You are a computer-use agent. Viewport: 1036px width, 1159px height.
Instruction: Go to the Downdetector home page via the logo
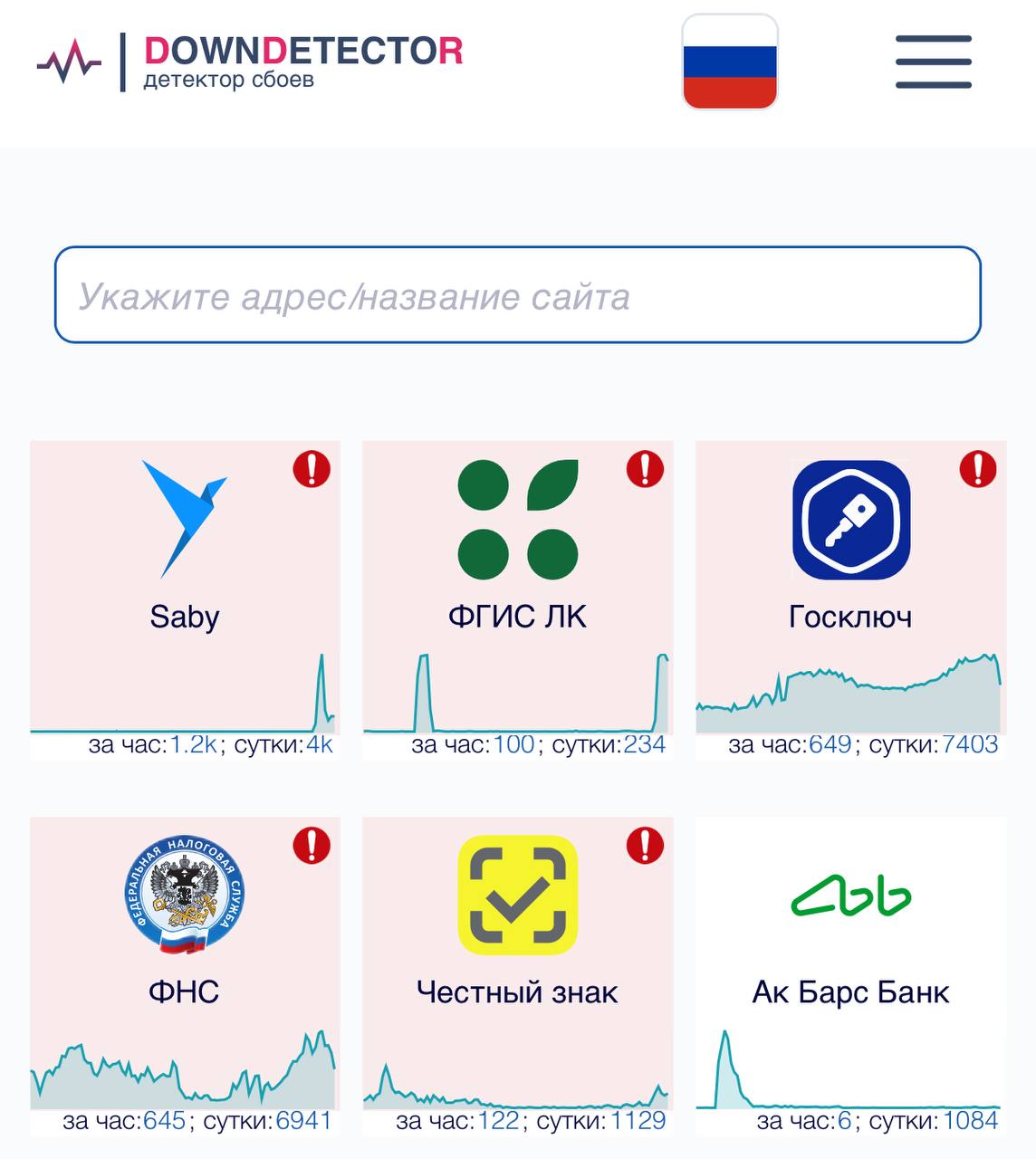[250, 62]
